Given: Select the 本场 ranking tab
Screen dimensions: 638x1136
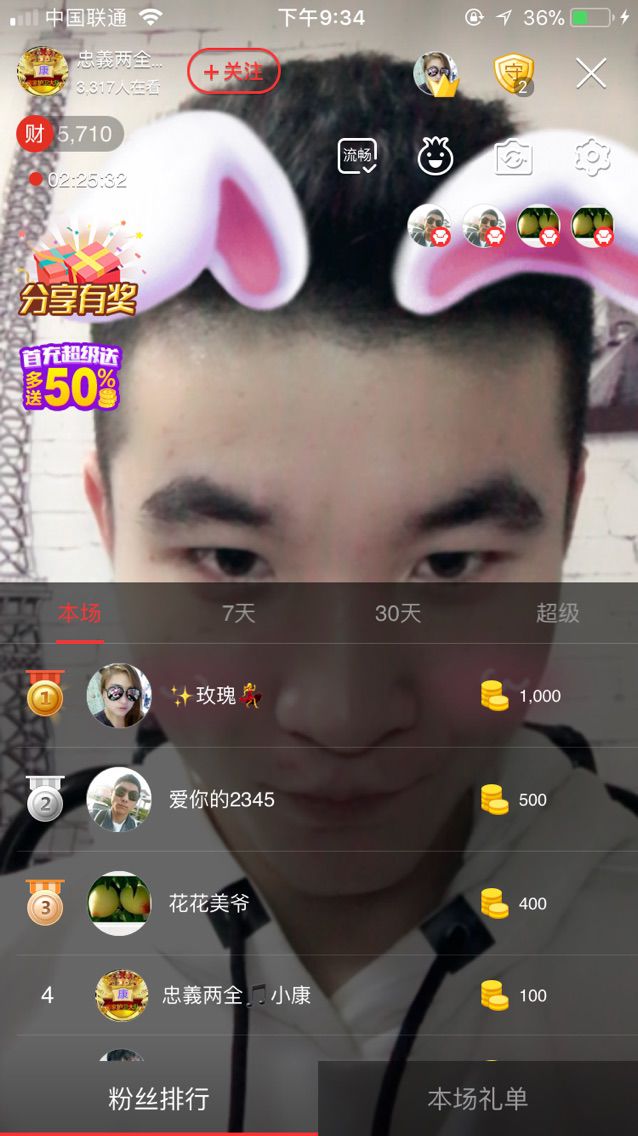Looking at the screenshot, I should pyautogui.click(x=79, y=613).
